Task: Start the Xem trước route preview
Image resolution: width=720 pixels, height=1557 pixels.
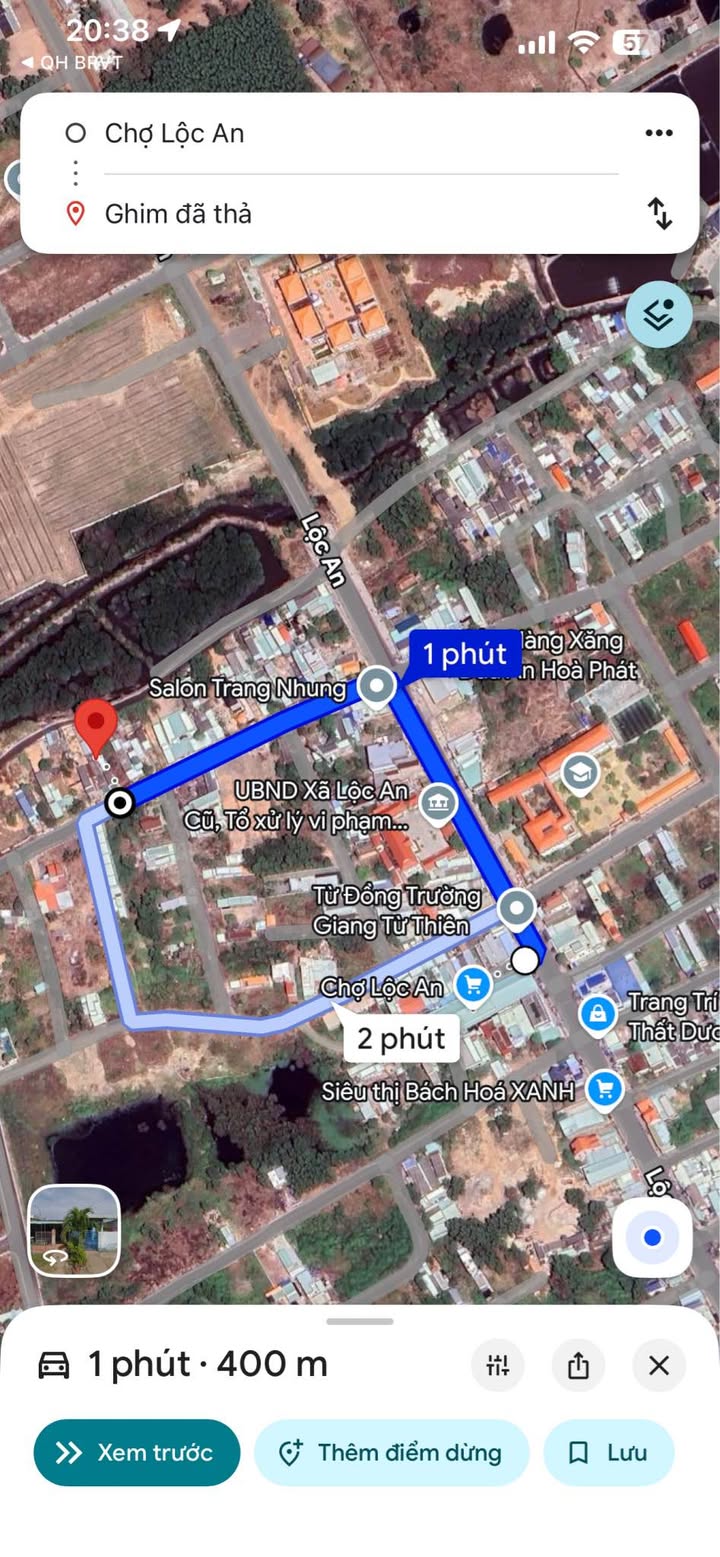Action: pyautogui.click(x=137, y=1452)
